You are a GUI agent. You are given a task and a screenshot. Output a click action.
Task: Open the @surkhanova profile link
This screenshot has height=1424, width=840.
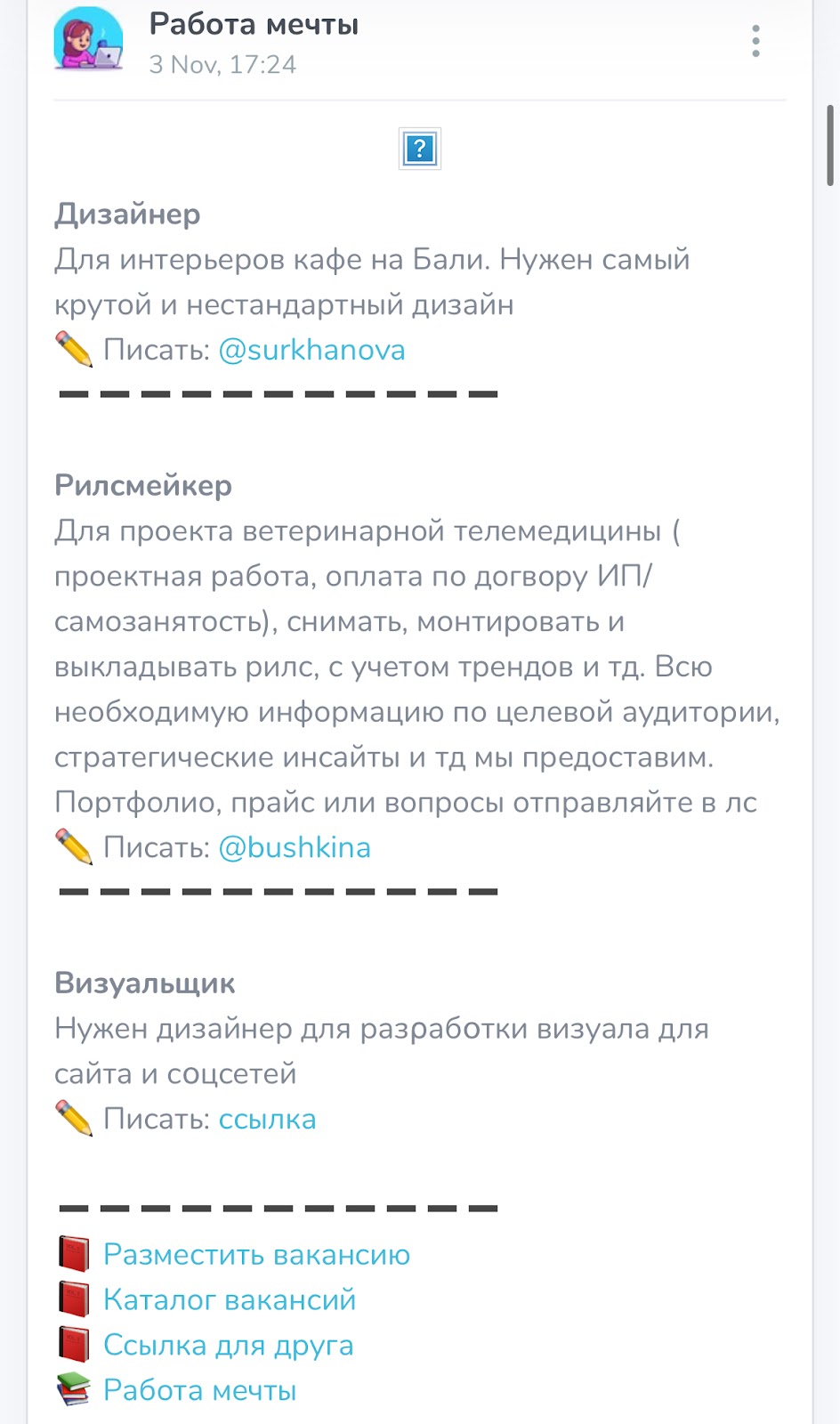point(311,349)
